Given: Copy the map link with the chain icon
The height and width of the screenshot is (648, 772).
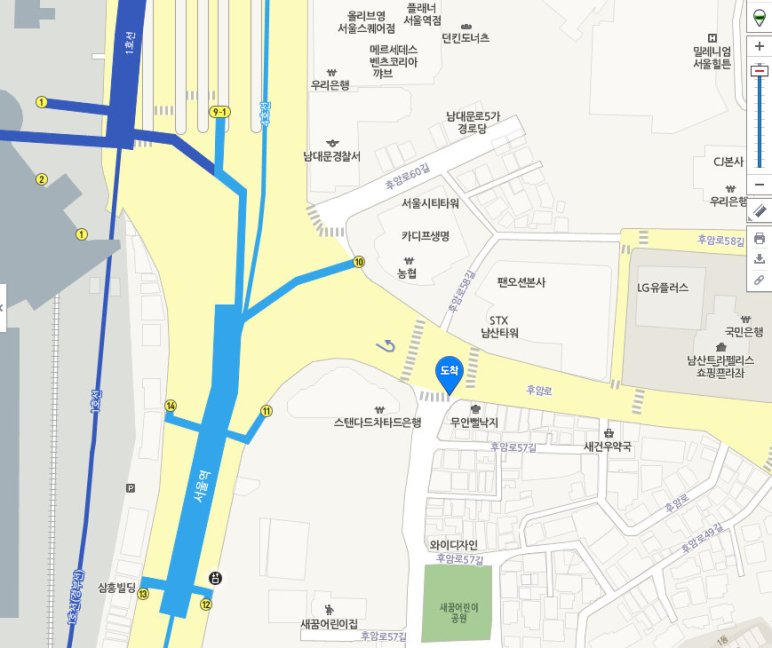Looking at the screenshot, I should pos(759,279).
